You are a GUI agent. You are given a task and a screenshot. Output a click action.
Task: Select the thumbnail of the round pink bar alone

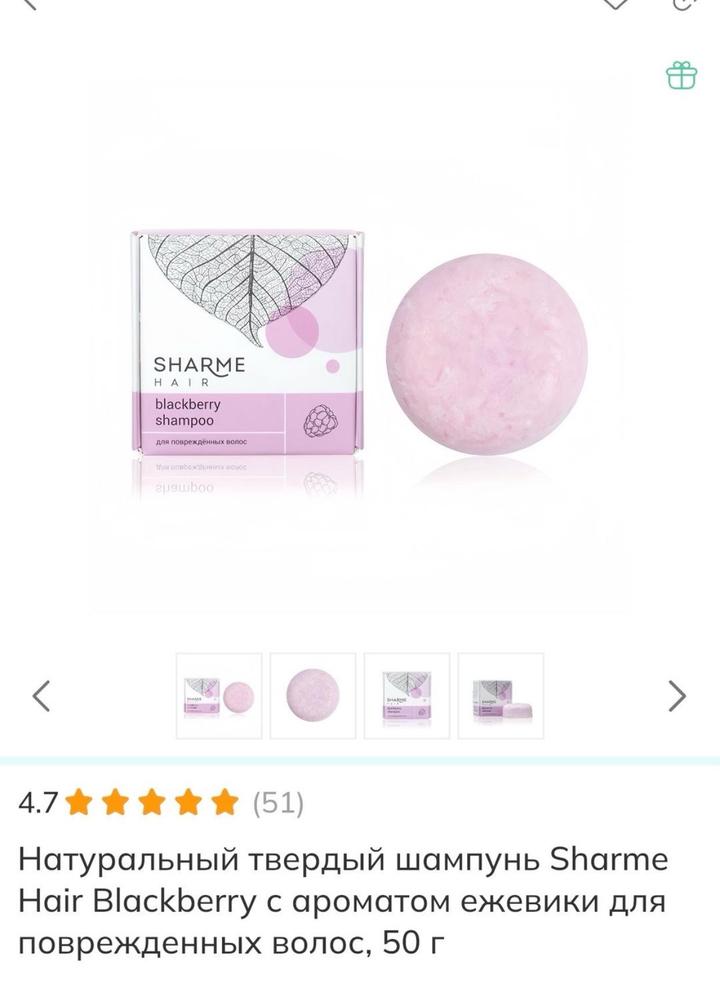[x=313, y=695]
